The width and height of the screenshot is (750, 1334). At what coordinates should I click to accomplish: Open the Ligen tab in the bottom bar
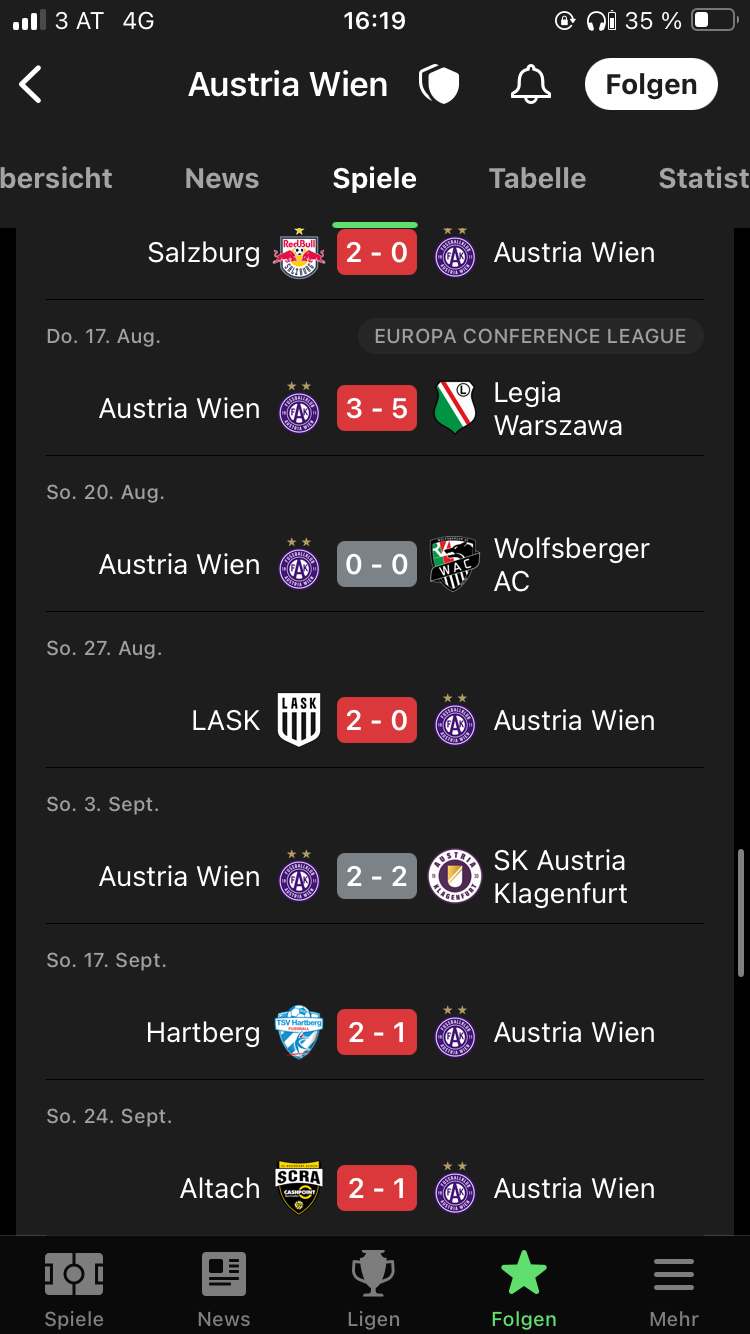pos(374,1290)
